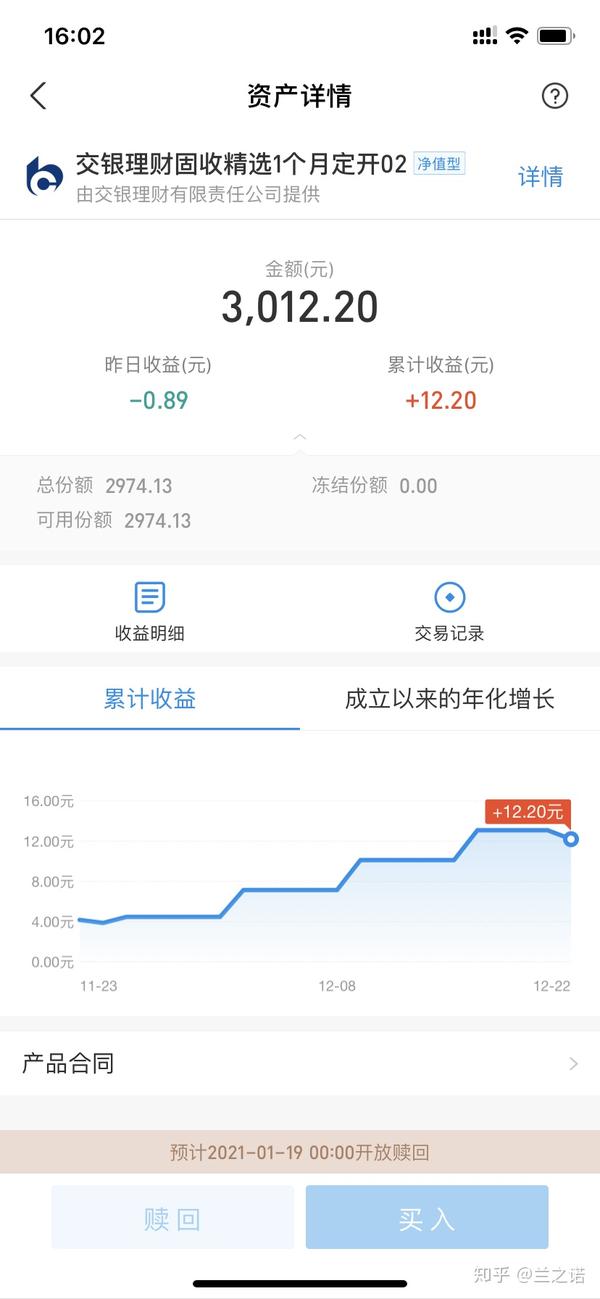The image size is (600, 1299).
Task: Open the 产品合同 row
Action: [x=300, y=1063]
